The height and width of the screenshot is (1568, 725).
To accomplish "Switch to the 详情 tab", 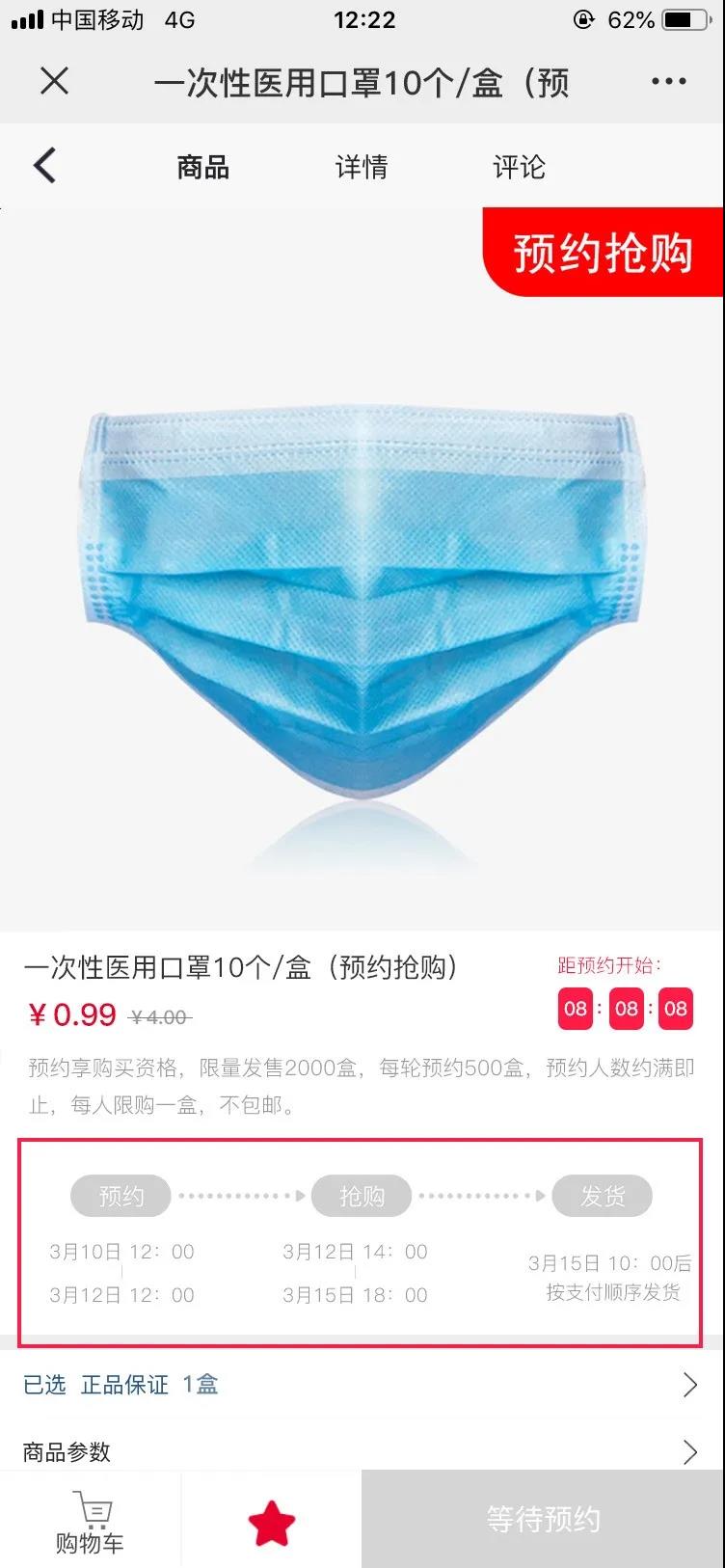I will pyautogui.click(x=362, y=166).
